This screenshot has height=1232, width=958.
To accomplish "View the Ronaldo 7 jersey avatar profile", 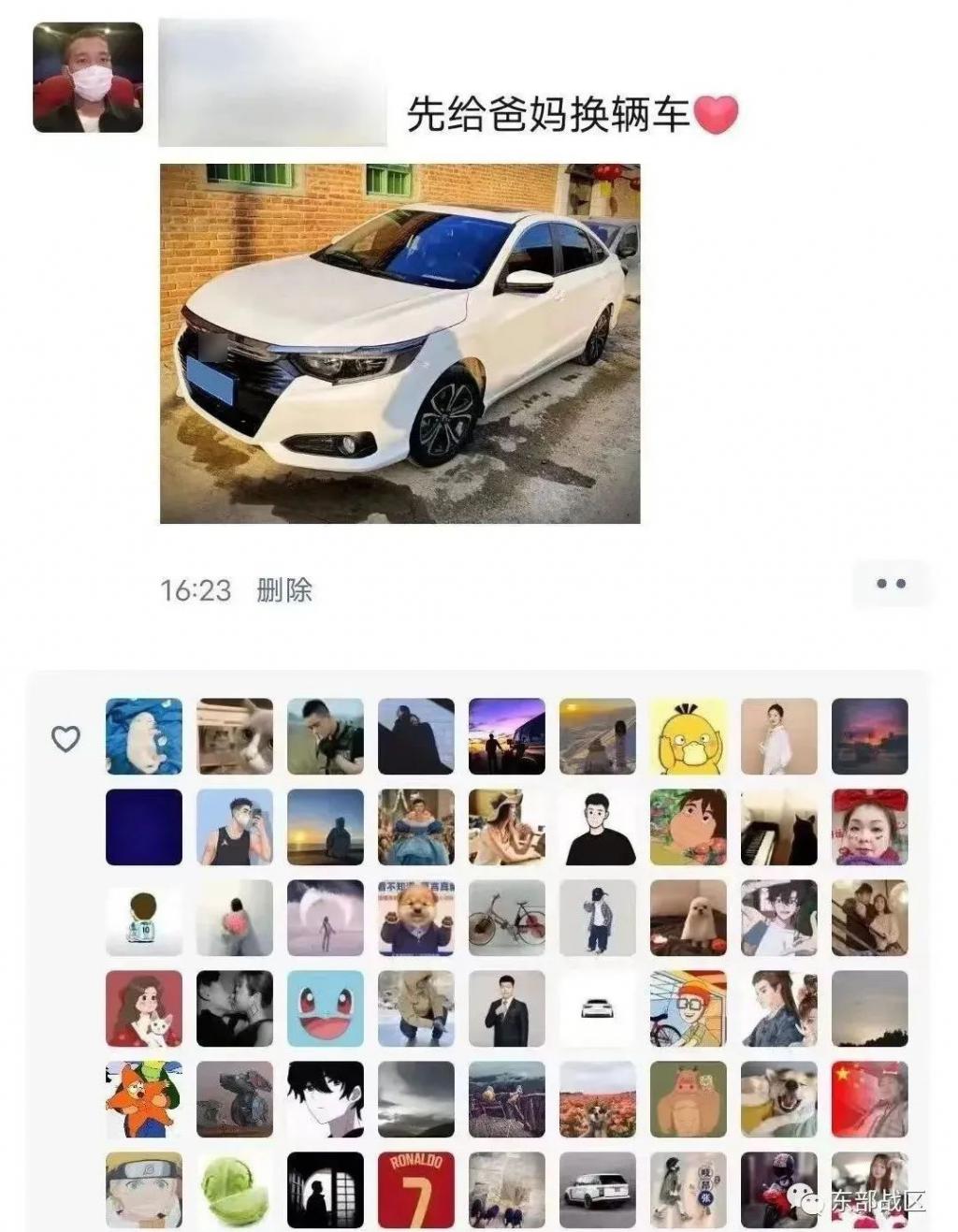I will tap(415, 1190).
